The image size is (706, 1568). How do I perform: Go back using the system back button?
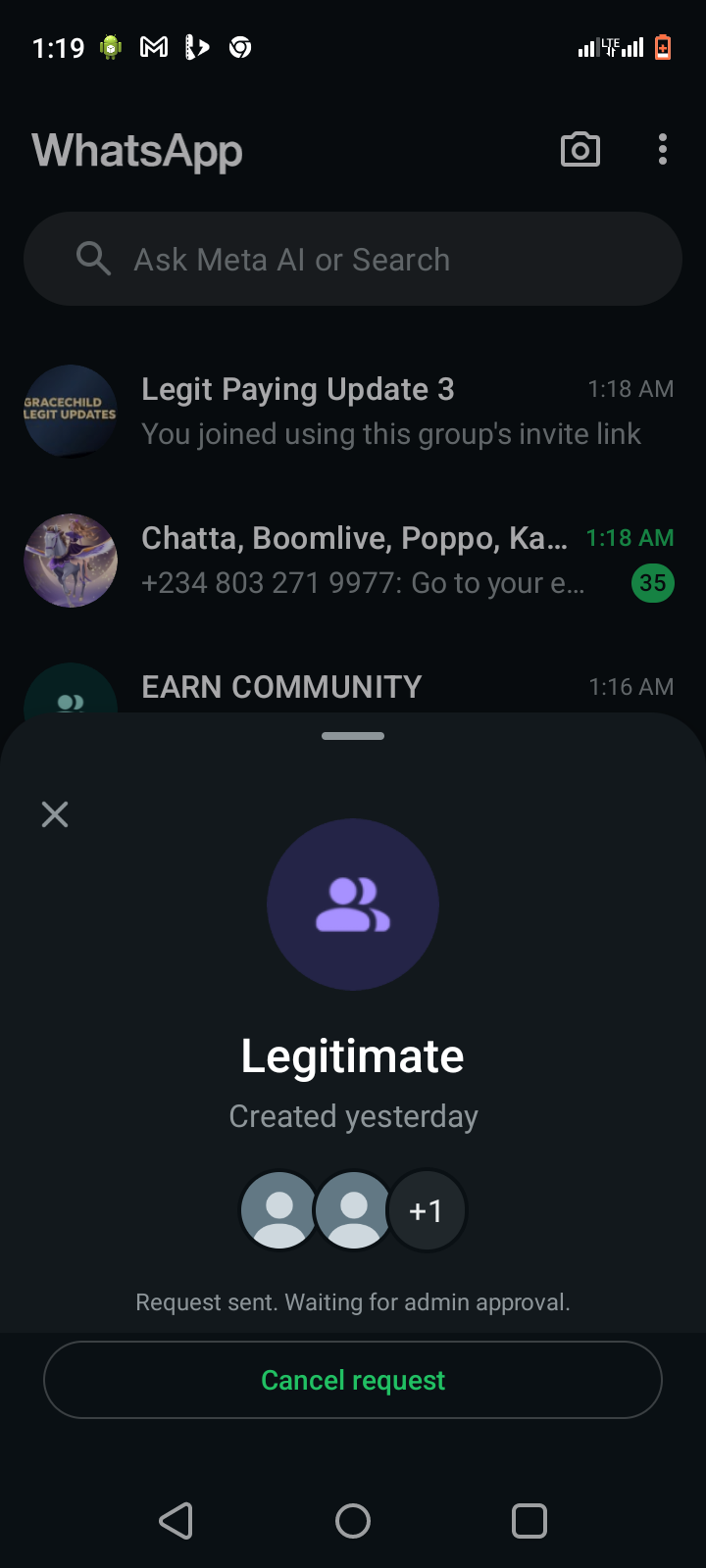coord(176,1521)
